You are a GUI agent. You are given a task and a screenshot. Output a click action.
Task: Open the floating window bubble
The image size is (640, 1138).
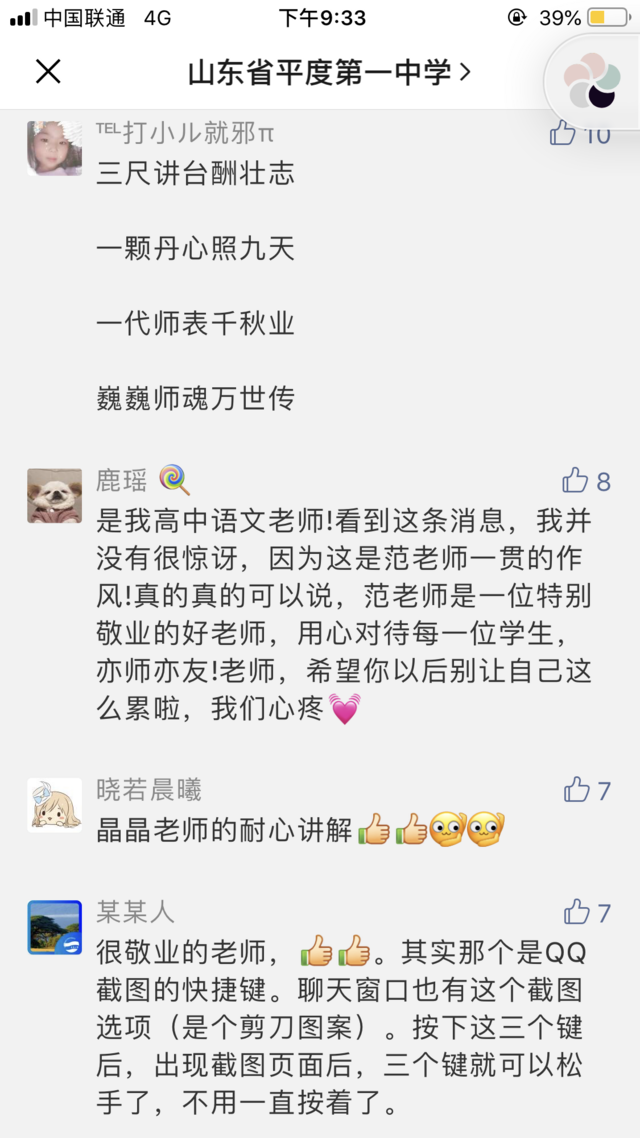[x=592, y=82]
